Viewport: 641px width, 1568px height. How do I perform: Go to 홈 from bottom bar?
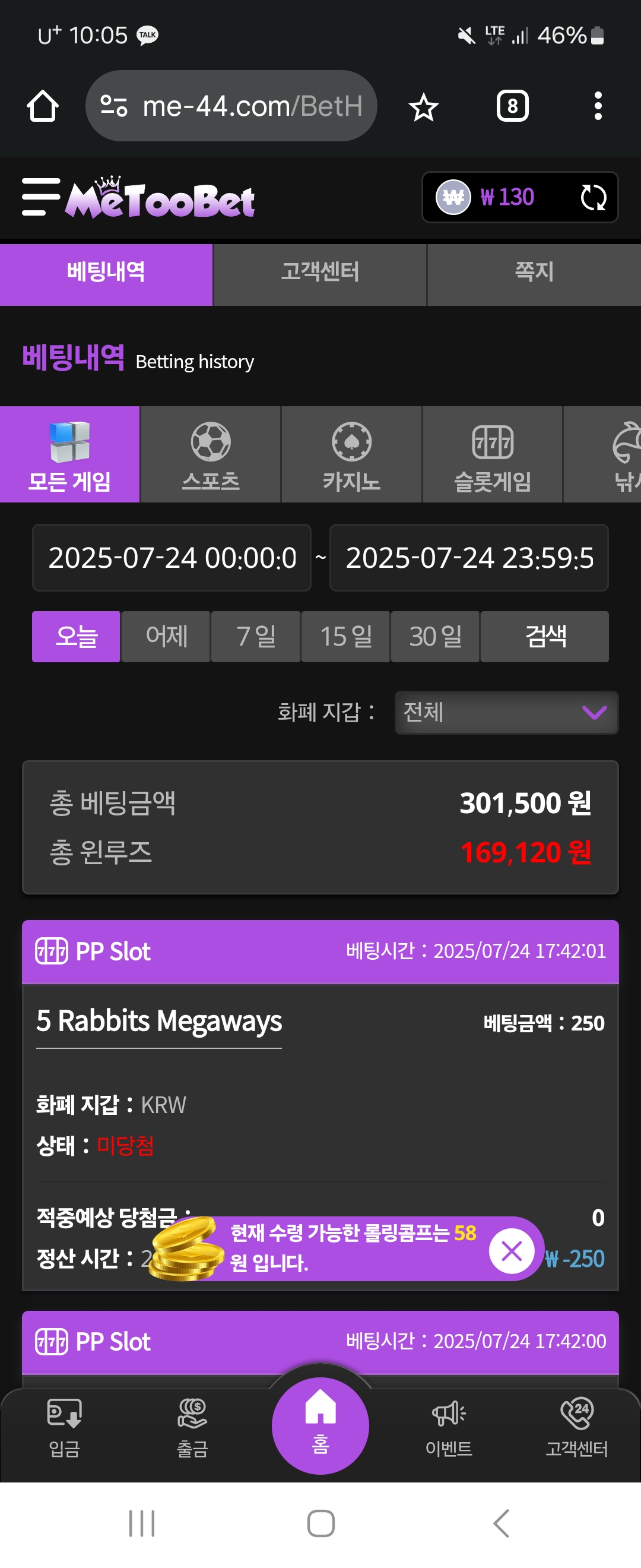click(x=320, y=1425)
